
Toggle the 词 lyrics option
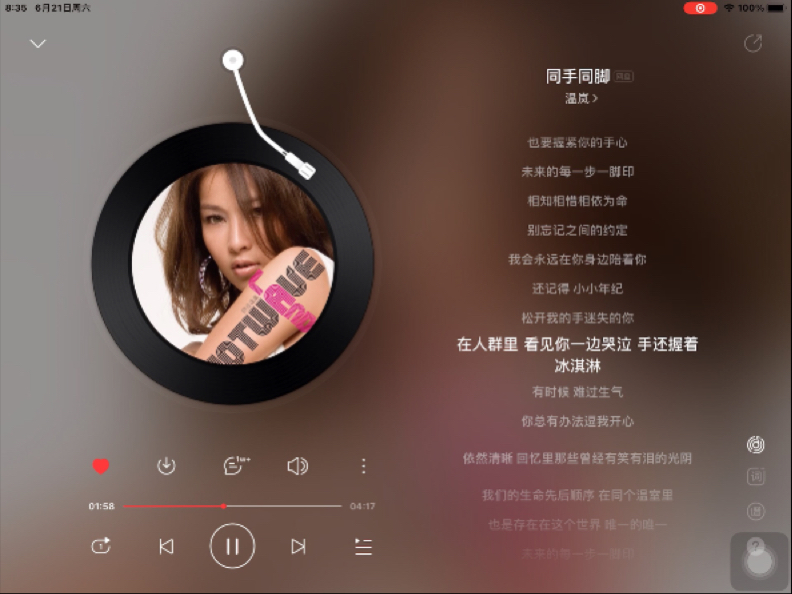coord(756,477)
